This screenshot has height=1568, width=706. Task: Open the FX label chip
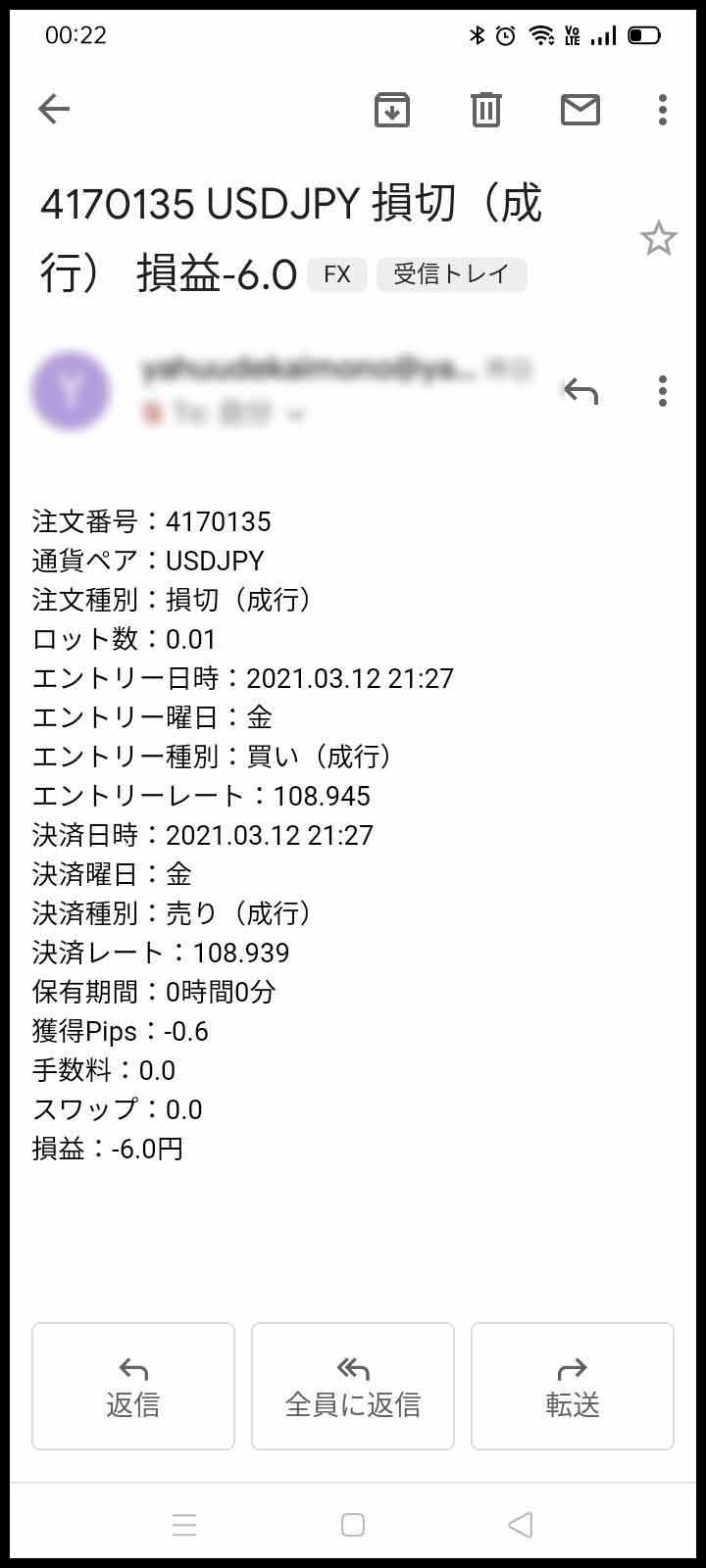pos(336,274)
